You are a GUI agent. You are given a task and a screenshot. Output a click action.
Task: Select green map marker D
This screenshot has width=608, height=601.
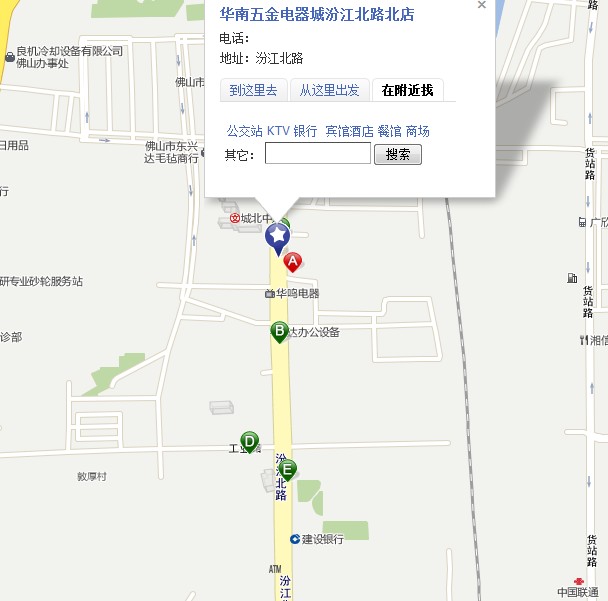coord(250,439)
